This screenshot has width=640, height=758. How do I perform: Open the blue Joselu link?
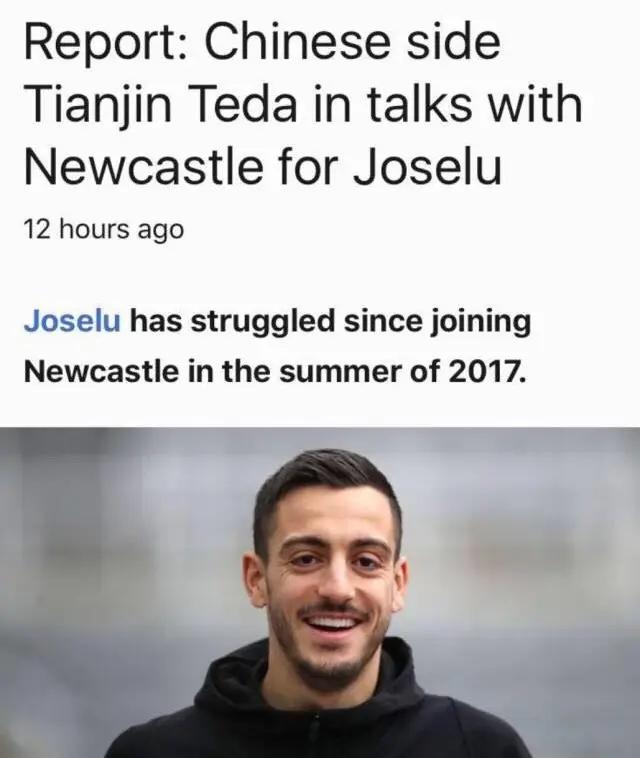click(x=72, y=323)
